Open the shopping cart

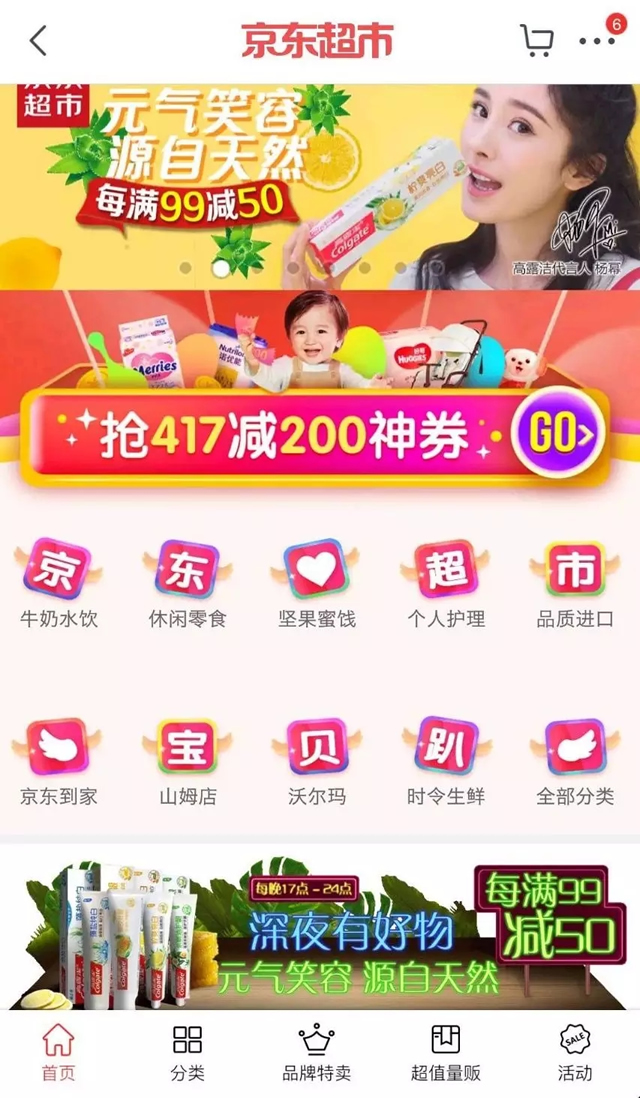pyautogui.click(x=537, y=41)
